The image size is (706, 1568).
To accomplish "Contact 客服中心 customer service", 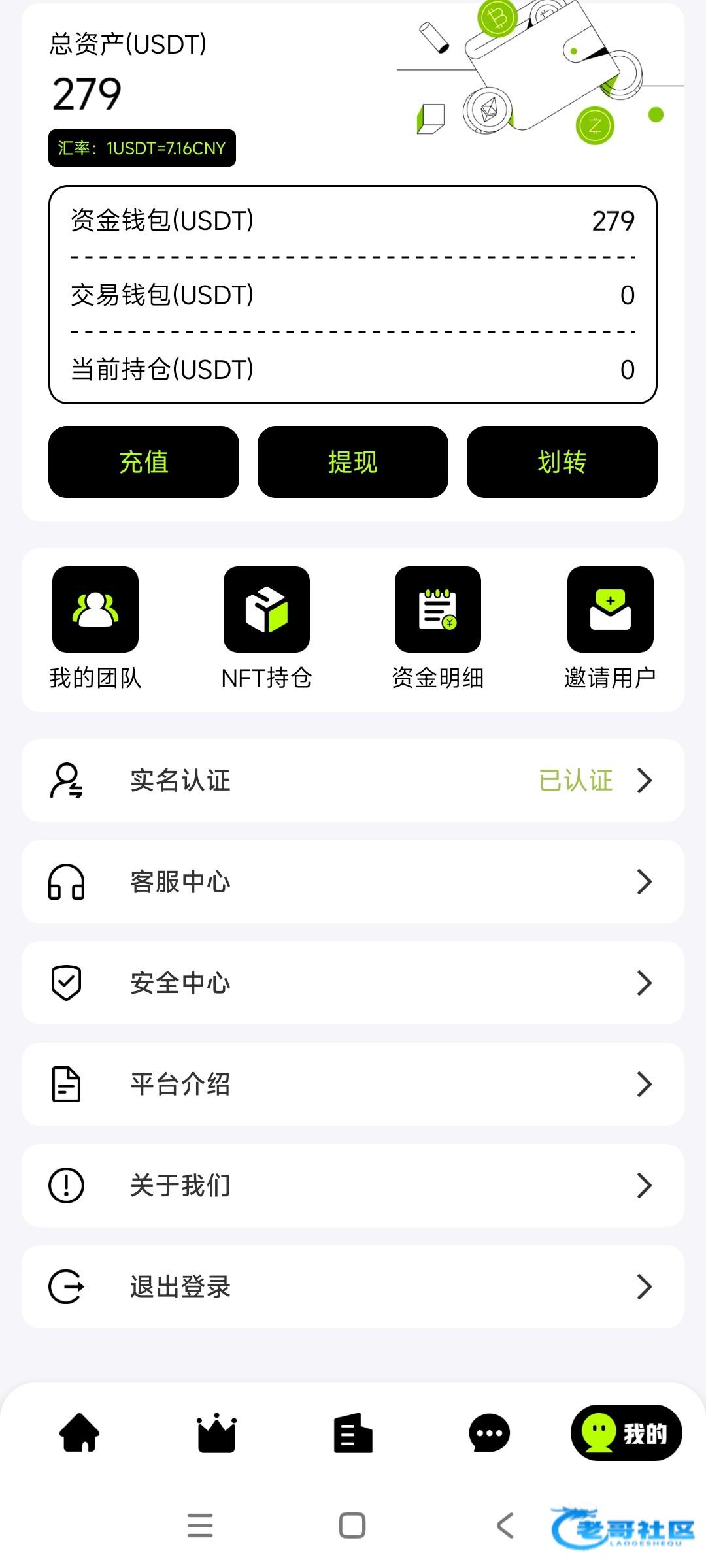I will pos(353,881).
